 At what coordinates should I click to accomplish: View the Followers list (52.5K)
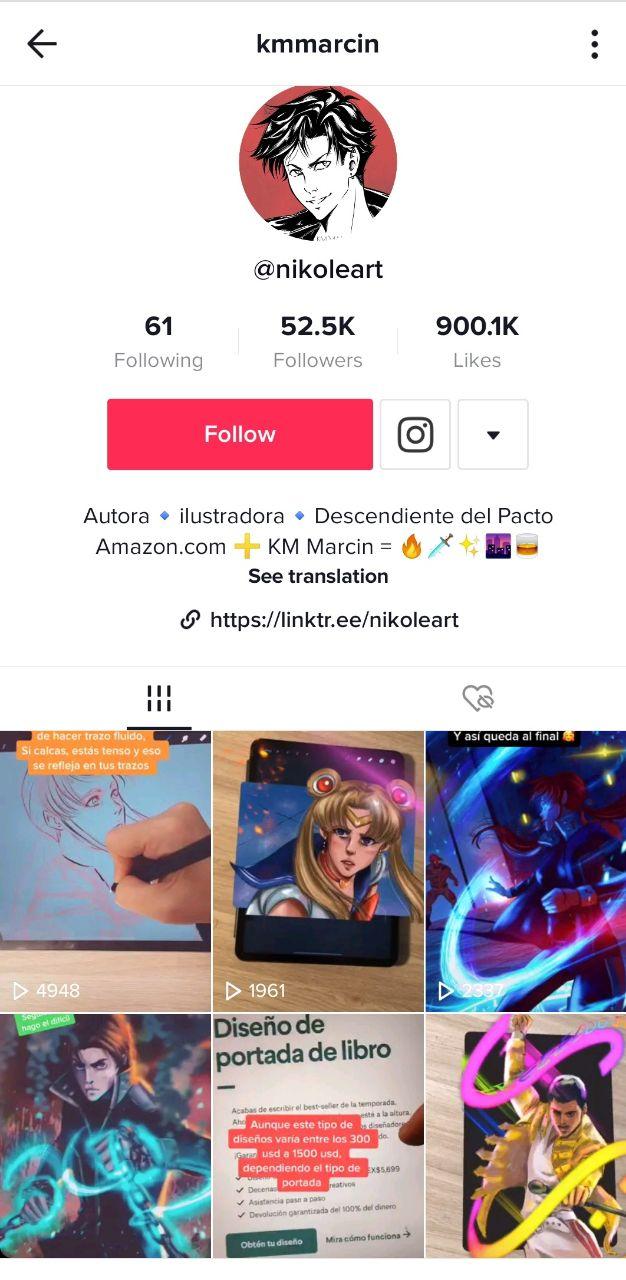(318, 342)
